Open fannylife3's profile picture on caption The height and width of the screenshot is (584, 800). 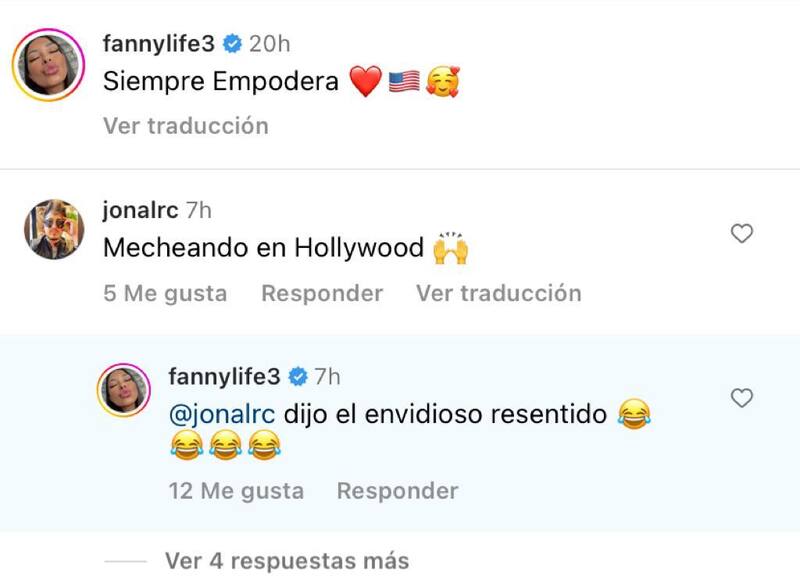[46, 64]
